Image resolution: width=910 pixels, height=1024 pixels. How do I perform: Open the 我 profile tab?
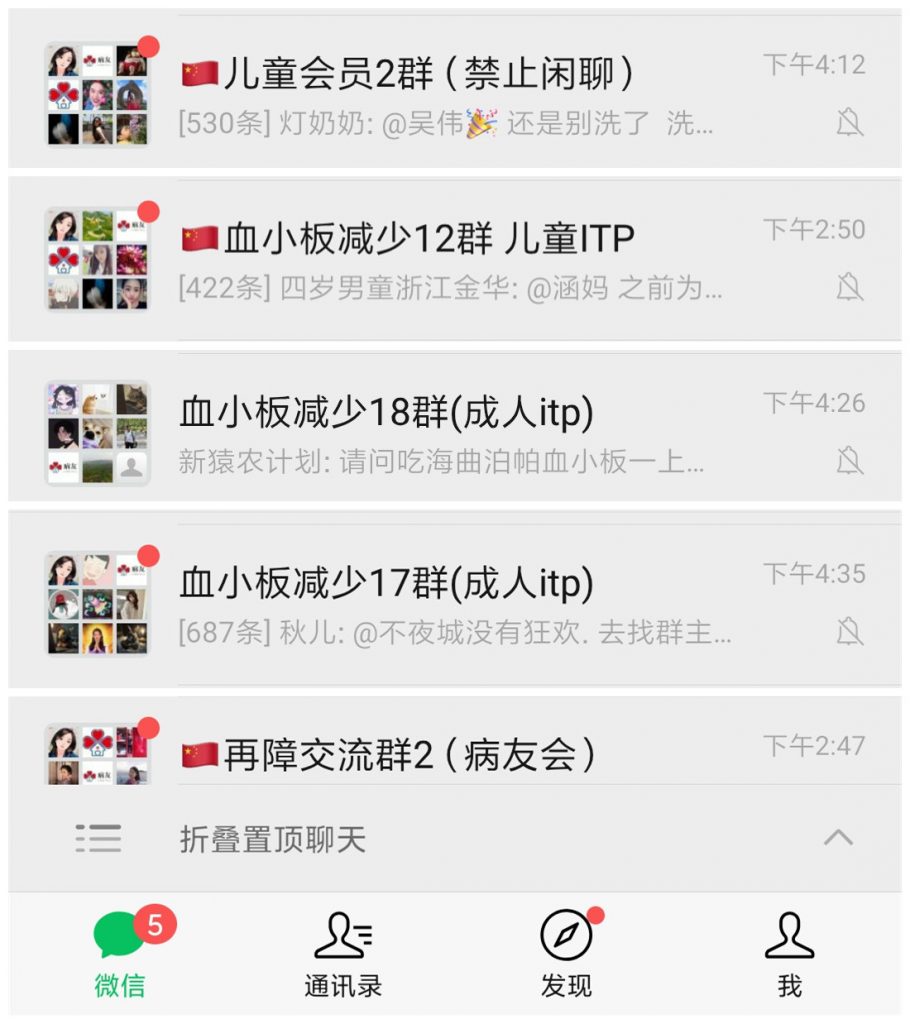point(789,954)
